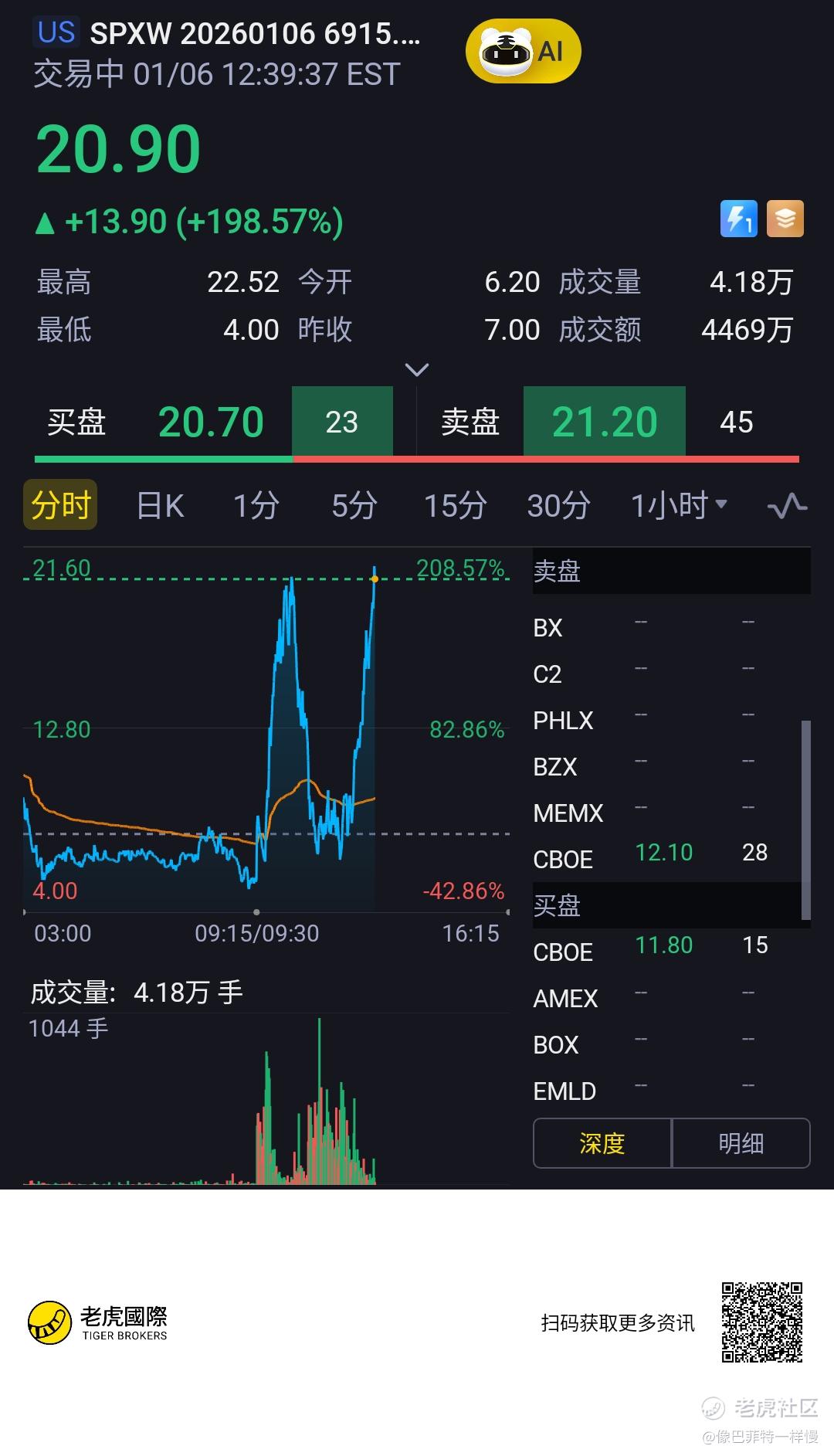
Task: Switch to the 日K chart
Action: [160, 506]
